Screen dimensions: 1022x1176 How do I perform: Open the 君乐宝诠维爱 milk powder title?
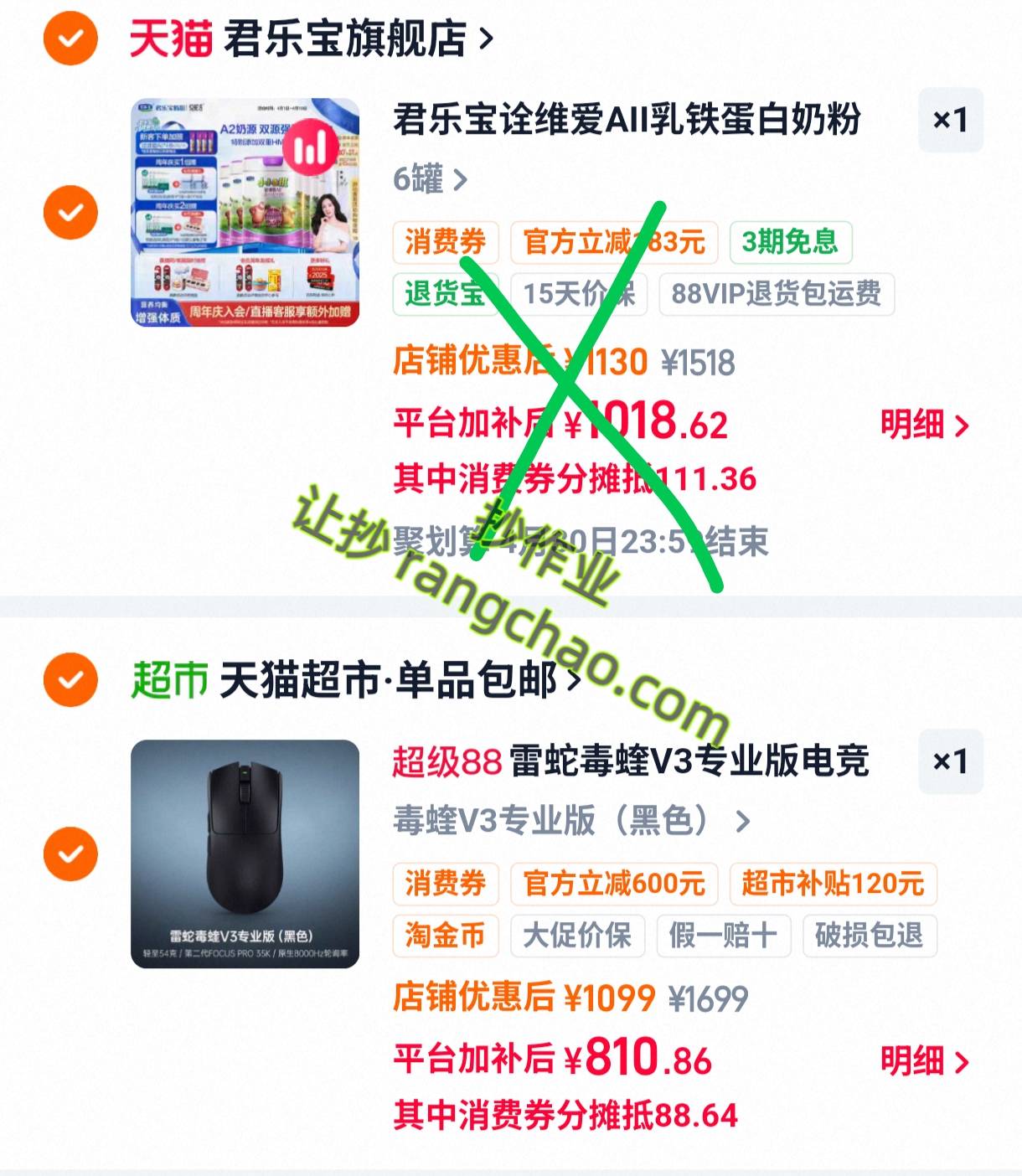[x=627, y=119]
